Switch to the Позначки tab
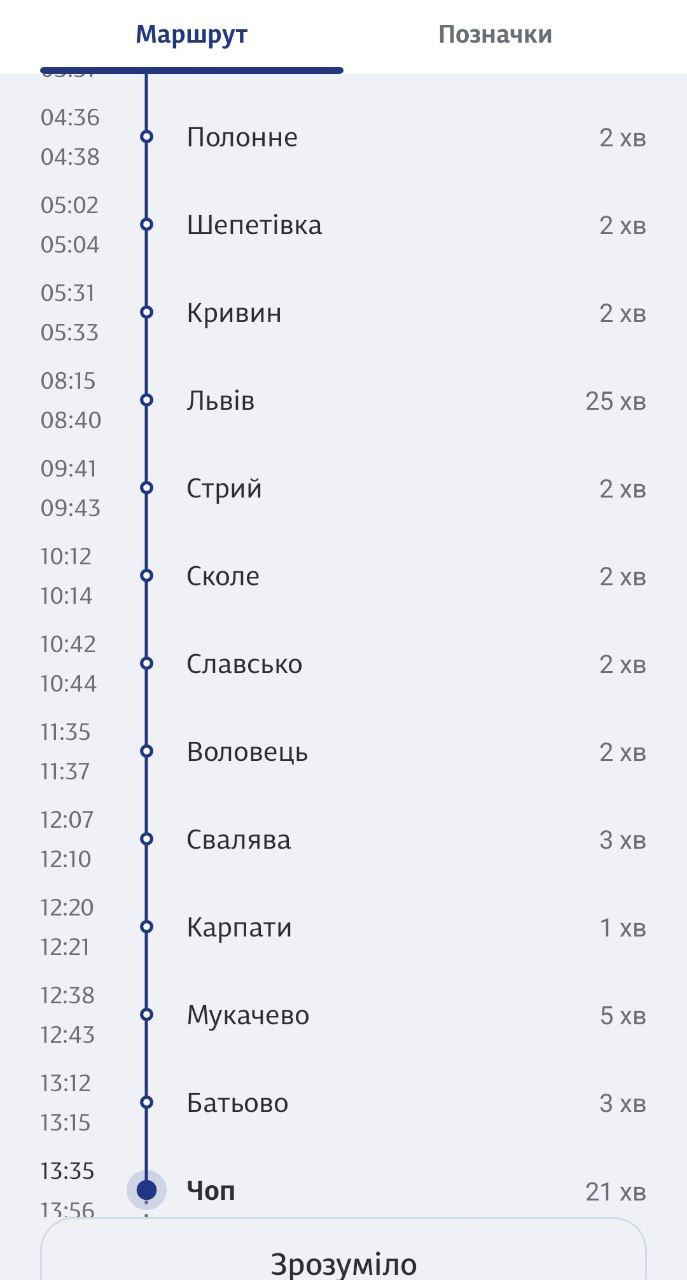 tap(495, 35)
